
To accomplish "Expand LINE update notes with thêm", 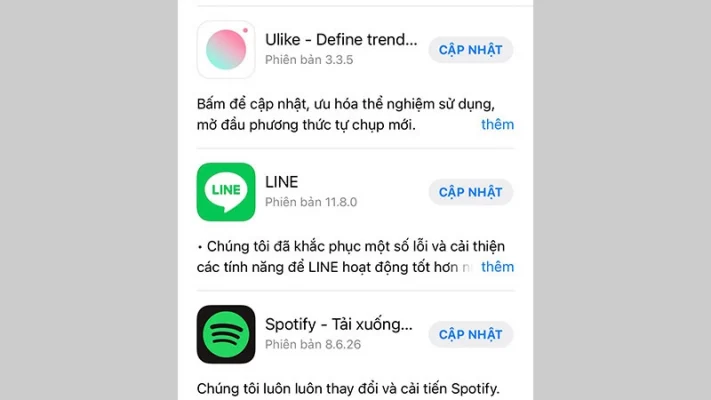I will coord(497,266).
